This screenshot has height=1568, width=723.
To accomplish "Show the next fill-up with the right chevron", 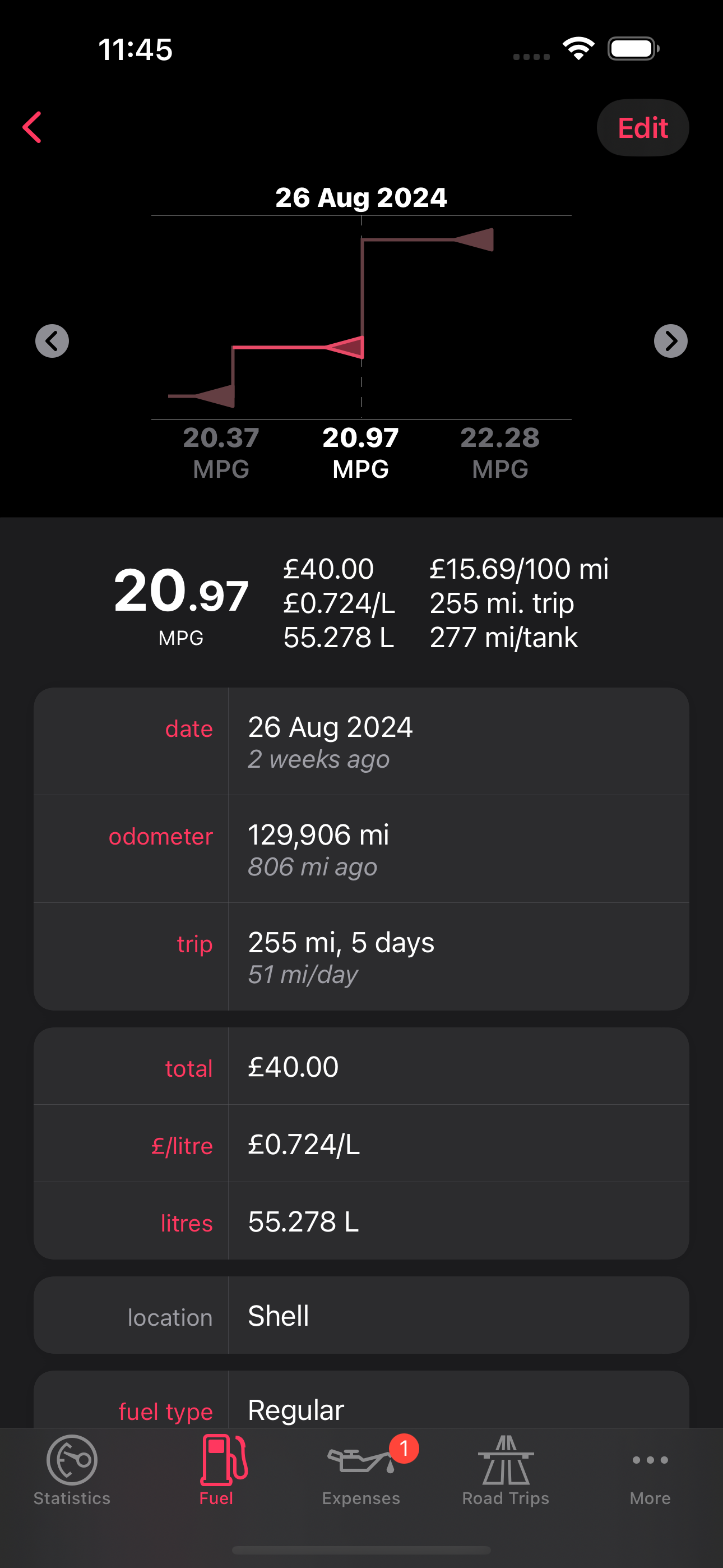I will tap(671, 341).
